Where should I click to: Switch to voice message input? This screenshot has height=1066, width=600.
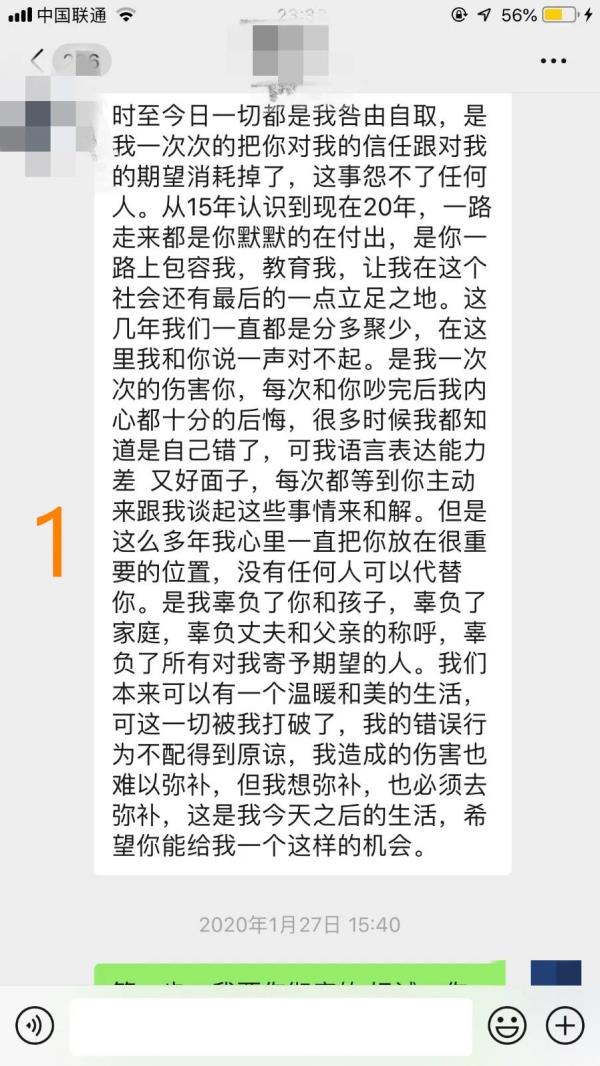click(35, 1025)
